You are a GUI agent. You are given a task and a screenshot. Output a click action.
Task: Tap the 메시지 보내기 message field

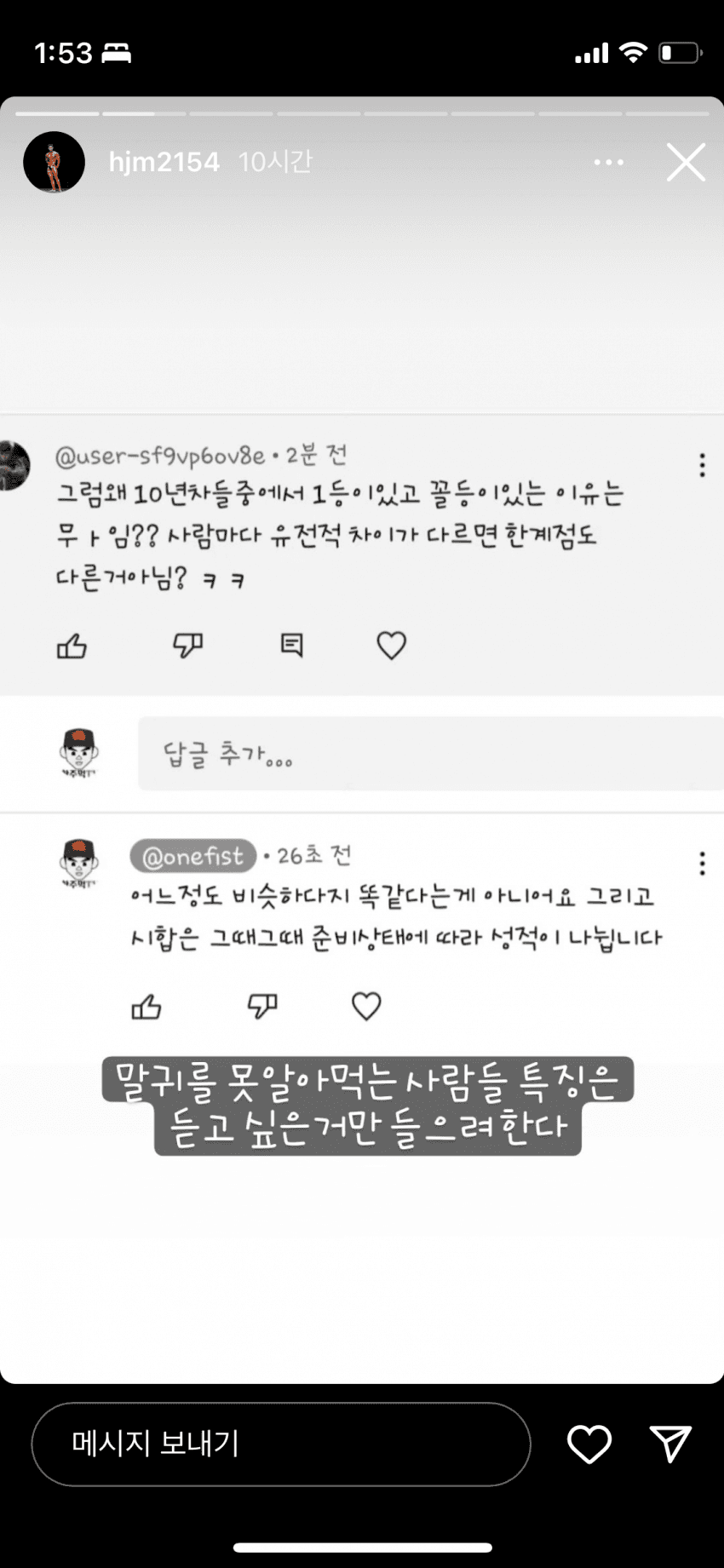pos(281,1444)
